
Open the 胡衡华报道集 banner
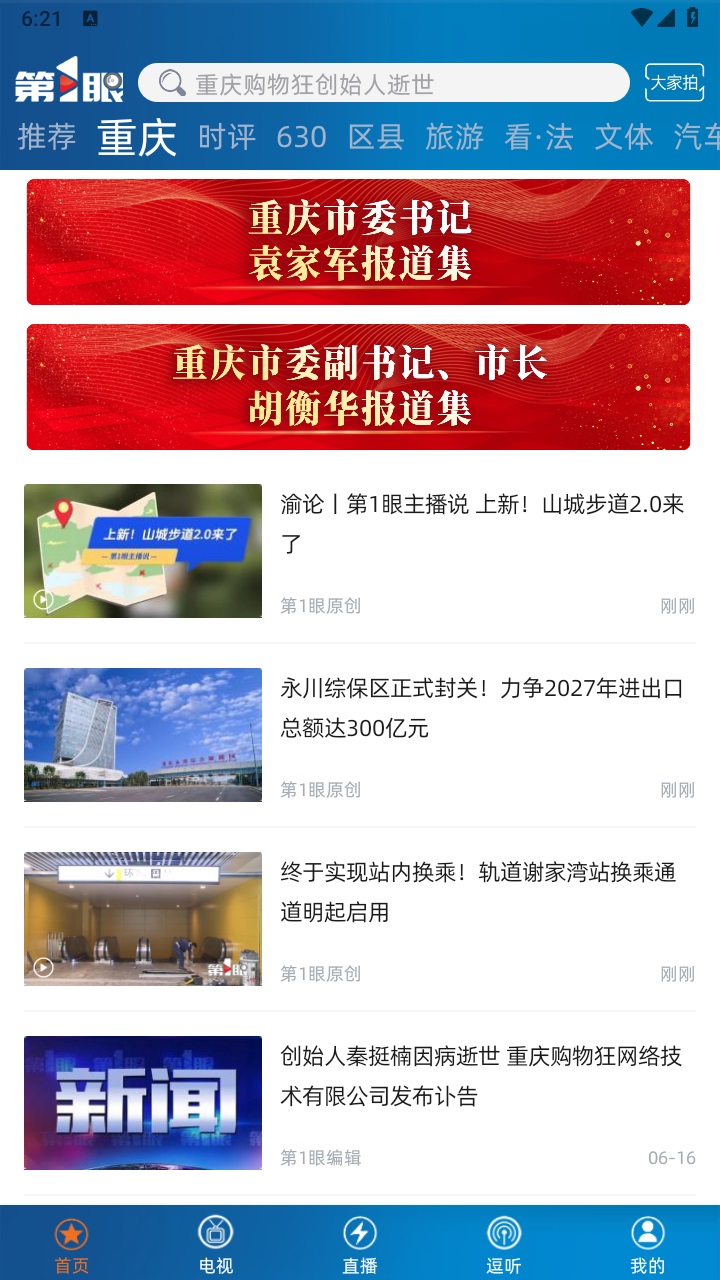[x=359, y=387]
